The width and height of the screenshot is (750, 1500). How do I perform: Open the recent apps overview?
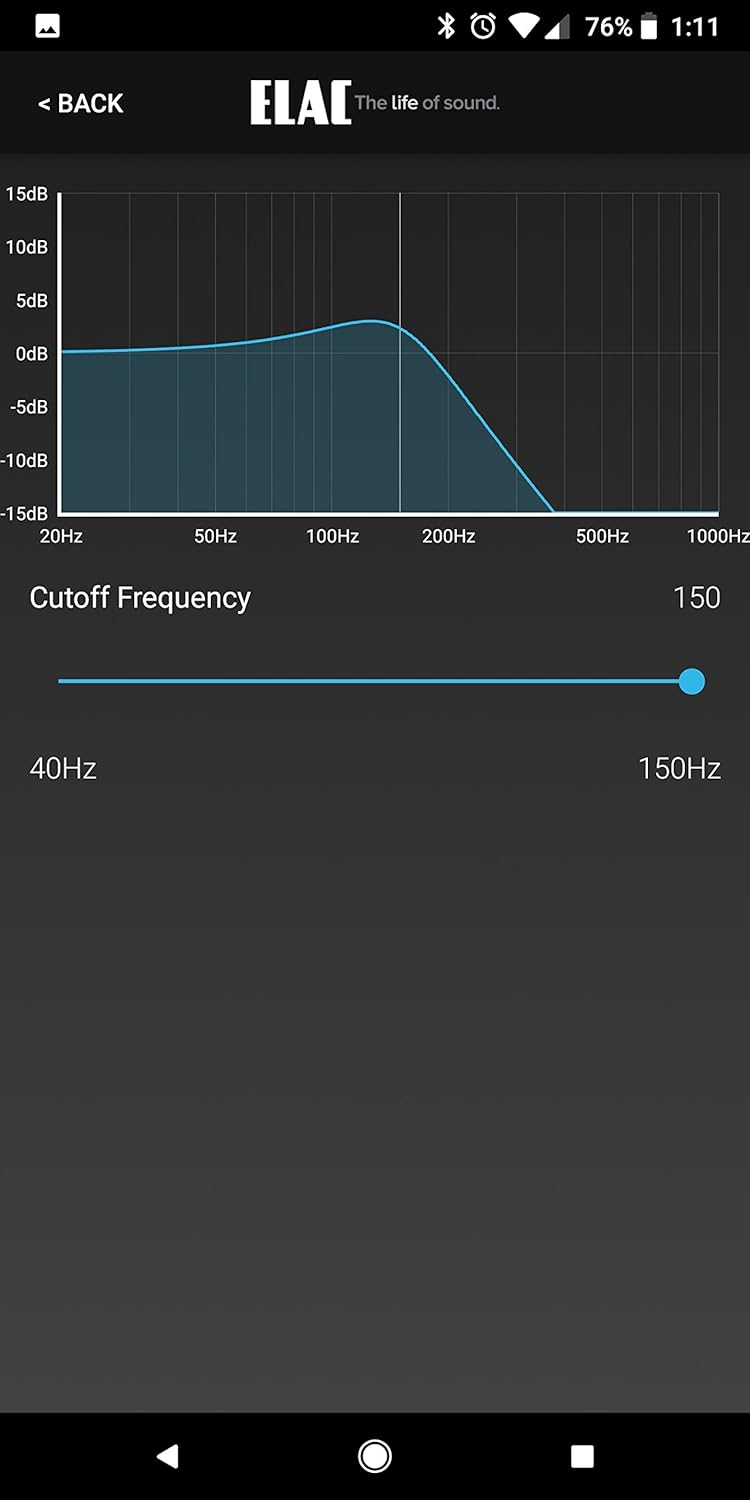pos(582,1456)
